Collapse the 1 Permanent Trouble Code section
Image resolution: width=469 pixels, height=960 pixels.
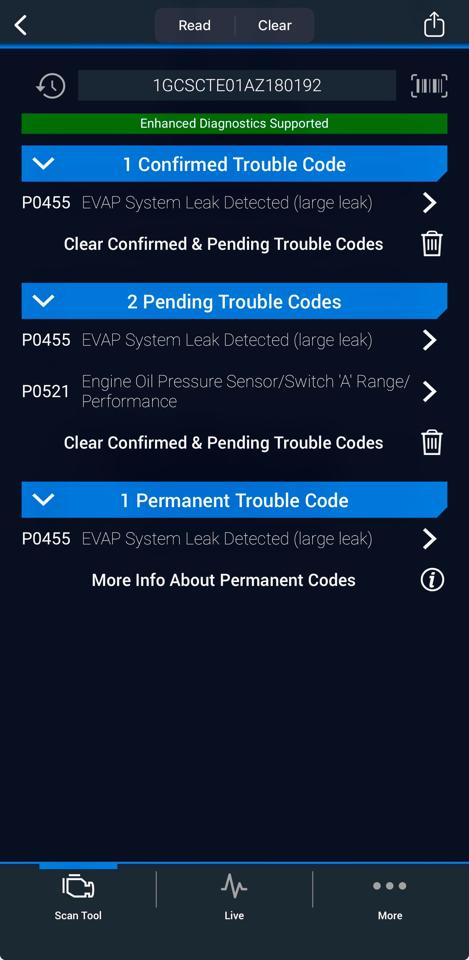(x=234, y=500)
